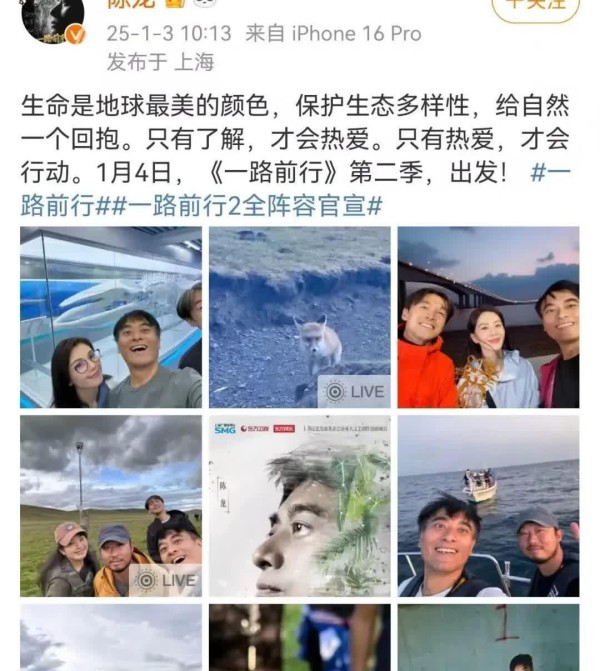
Task: Open the poster's profile avatar
Action: (x=51, y=20)
